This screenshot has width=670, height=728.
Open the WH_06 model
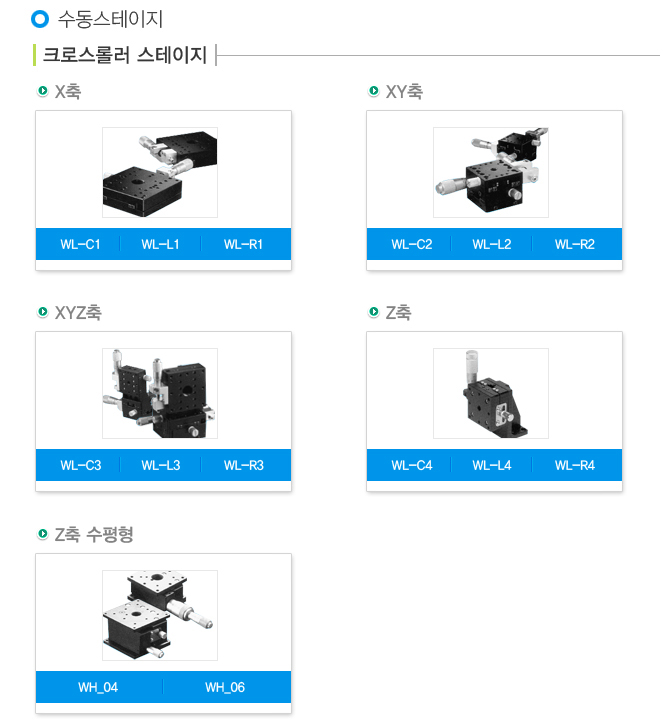tap(225, 687)
